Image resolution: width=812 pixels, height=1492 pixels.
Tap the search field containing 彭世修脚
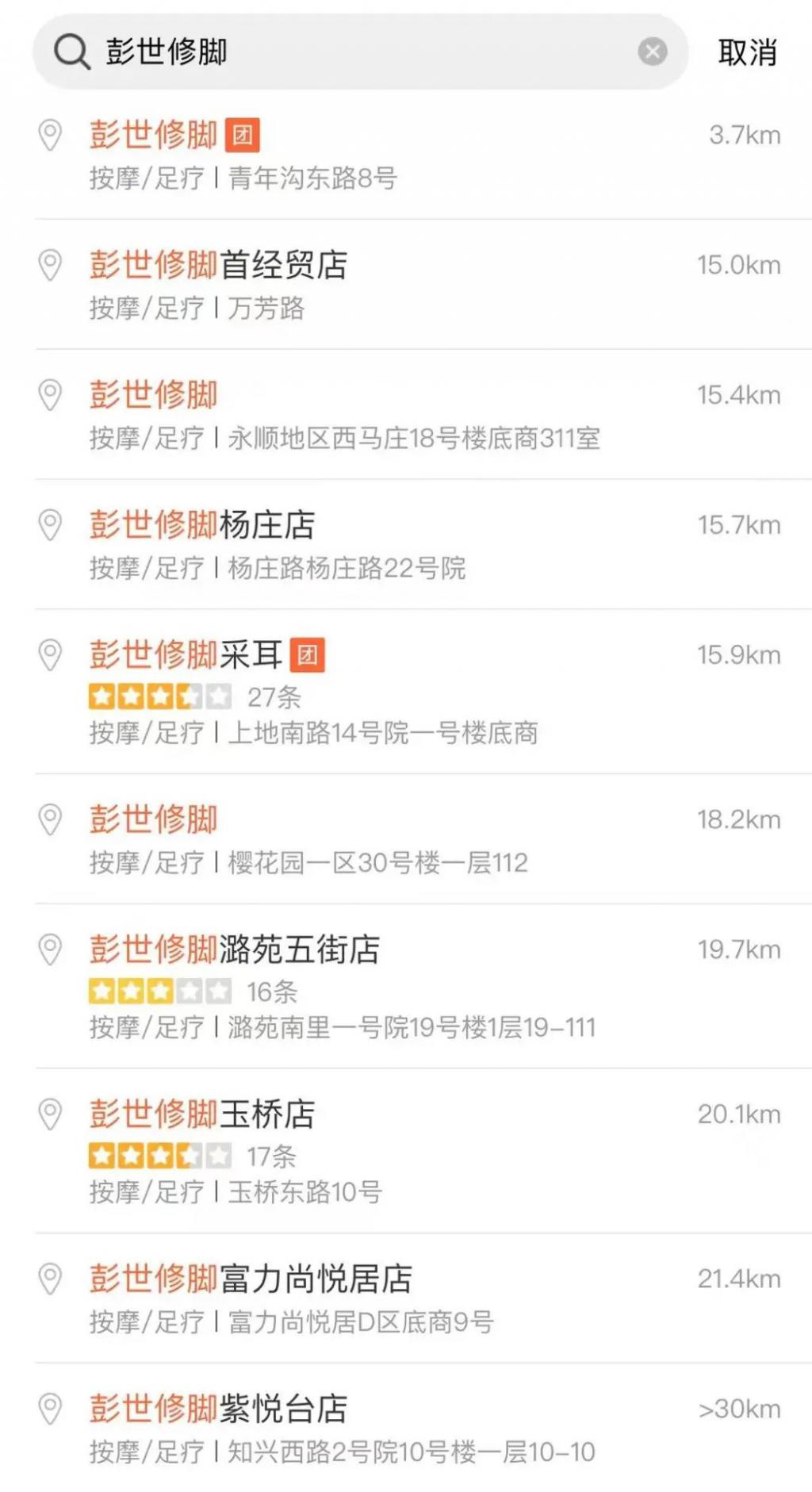(x=357, y=52)
